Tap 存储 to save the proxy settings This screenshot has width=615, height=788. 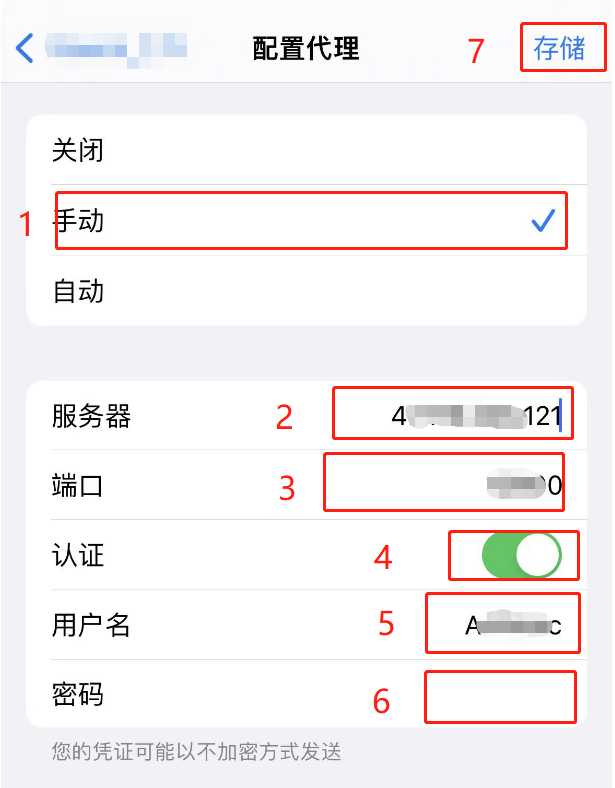point(560,48)
